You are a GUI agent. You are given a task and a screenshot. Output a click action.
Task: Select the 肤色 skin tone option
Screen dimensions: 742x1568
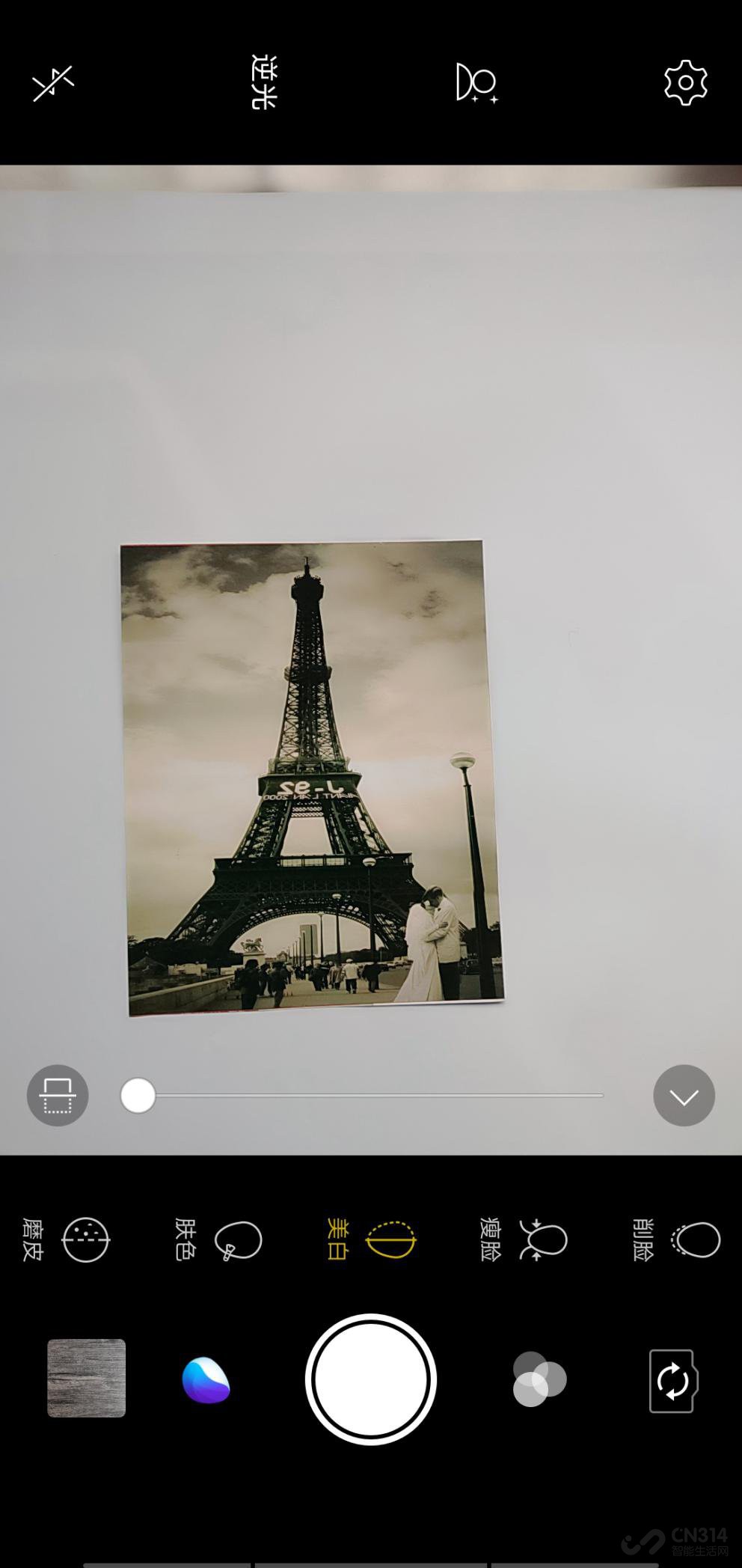tap(218, 1240)
